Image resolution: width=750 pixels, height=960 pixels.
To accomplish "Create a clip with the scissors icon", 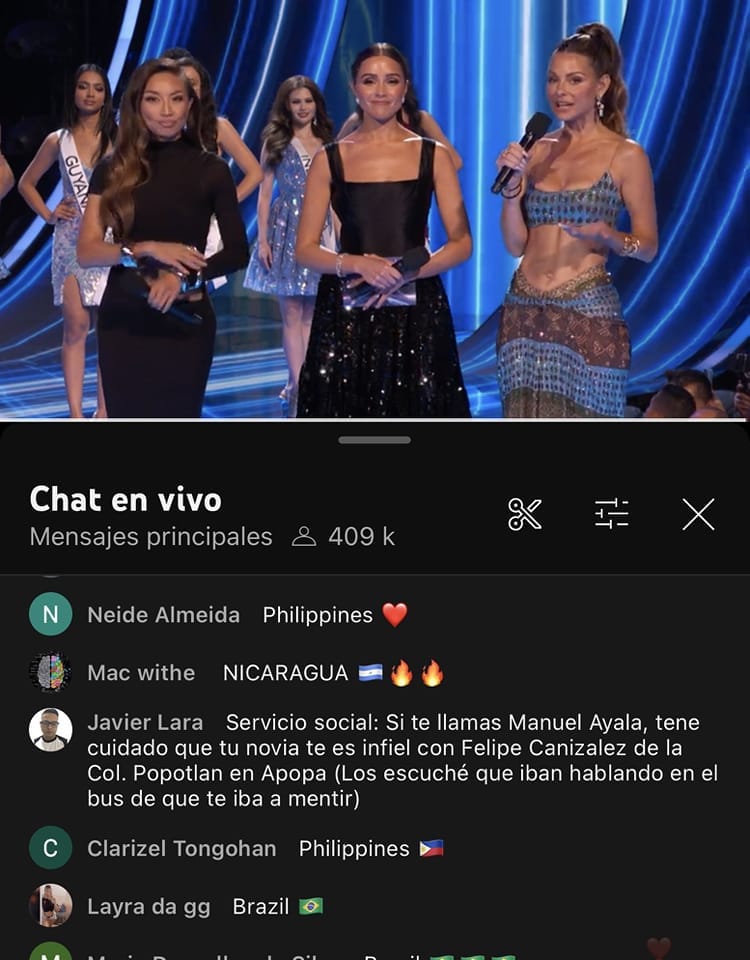I will coord(525,514).
